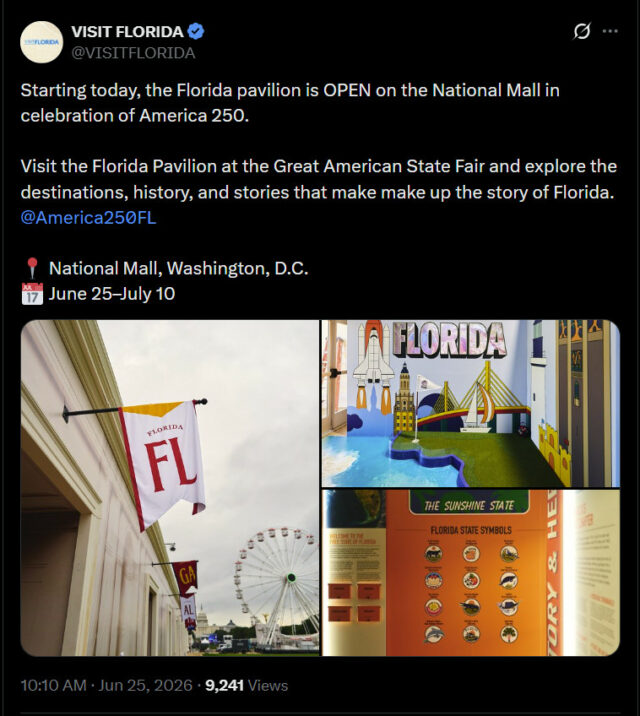The image size is (640, 716).
Task: Tap the Grok slashed-circle icon
Action: click(582, 31)
